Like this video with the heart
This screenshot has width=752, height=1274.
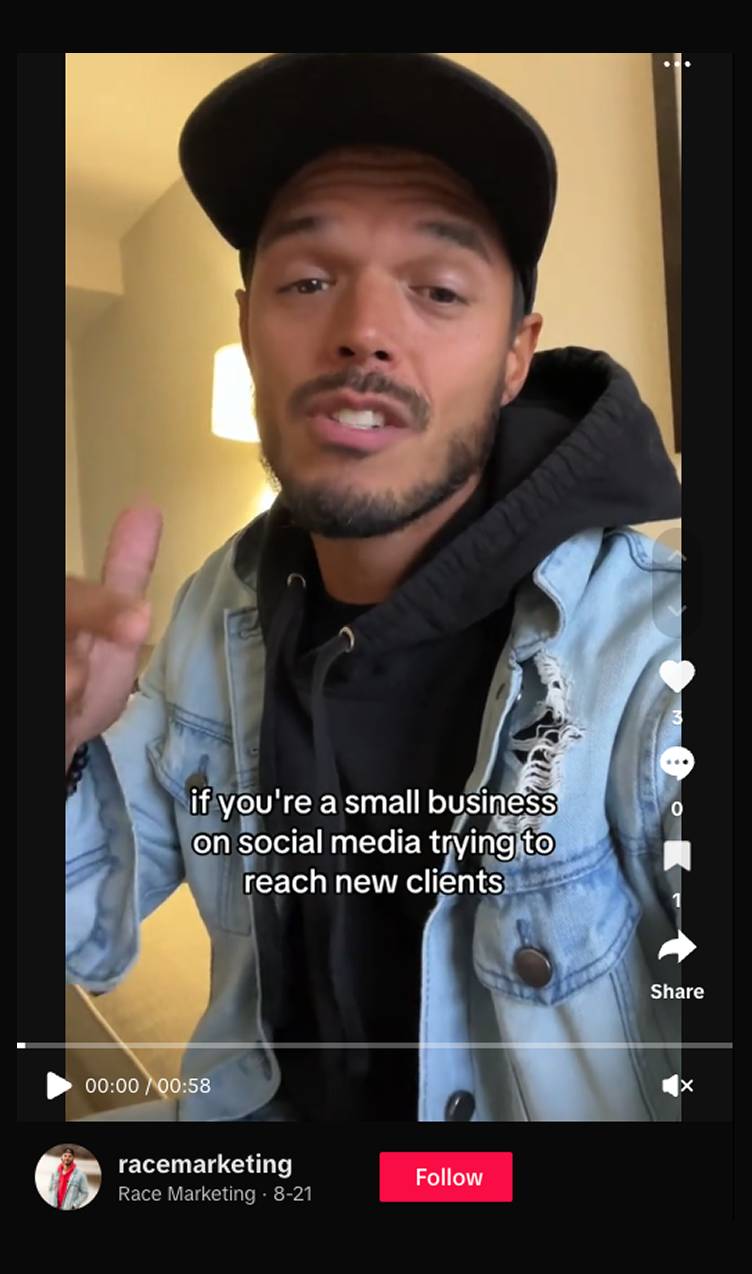coord(677,677)
